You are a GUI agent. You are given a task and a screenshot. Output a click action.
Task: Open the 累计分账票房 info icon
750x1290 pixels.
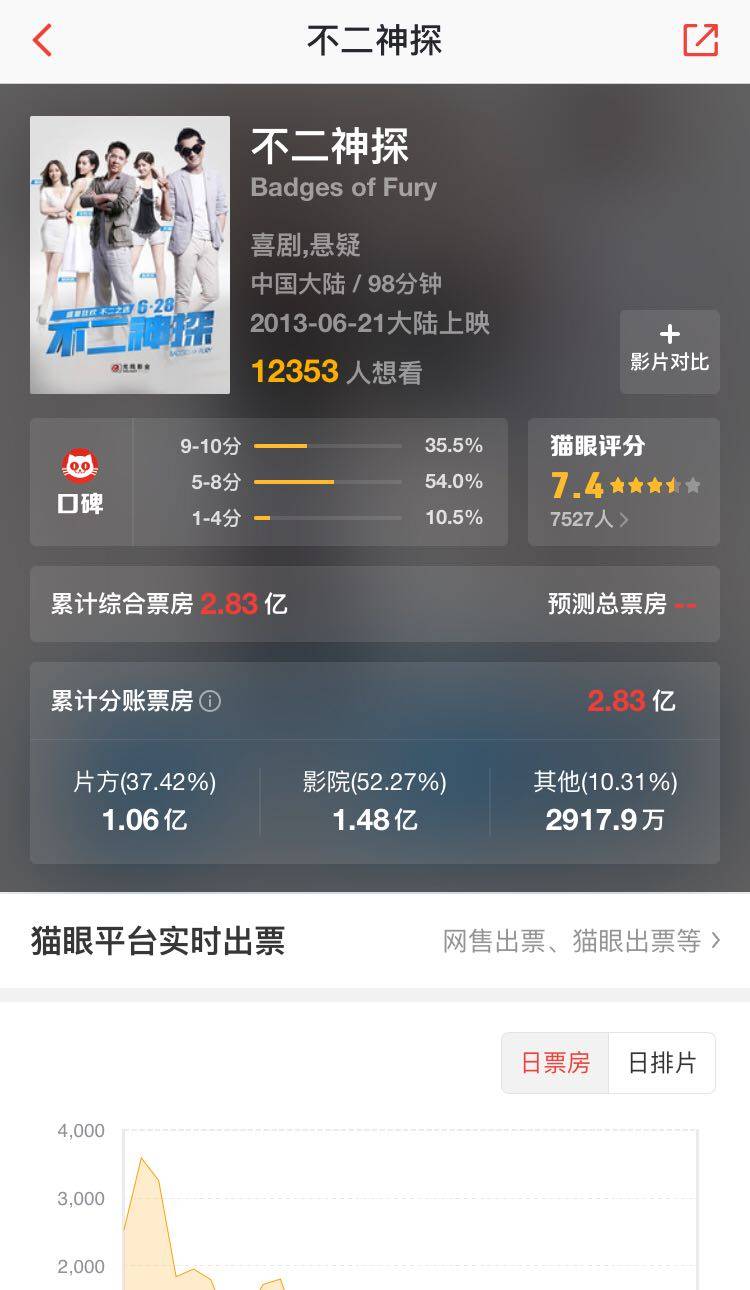coord(209,701)
